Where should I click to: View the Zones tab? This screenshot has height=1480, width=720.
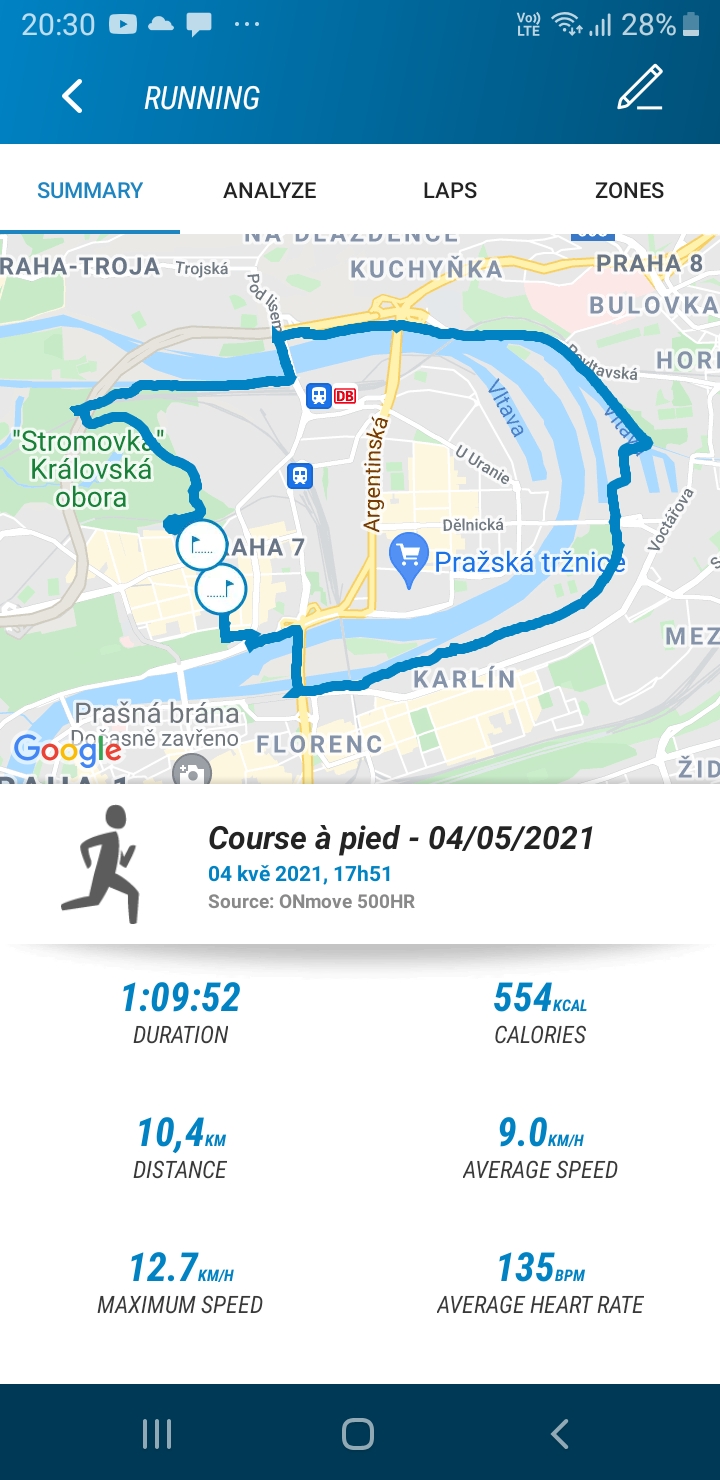pyautogui.click(x=630, y=190)
